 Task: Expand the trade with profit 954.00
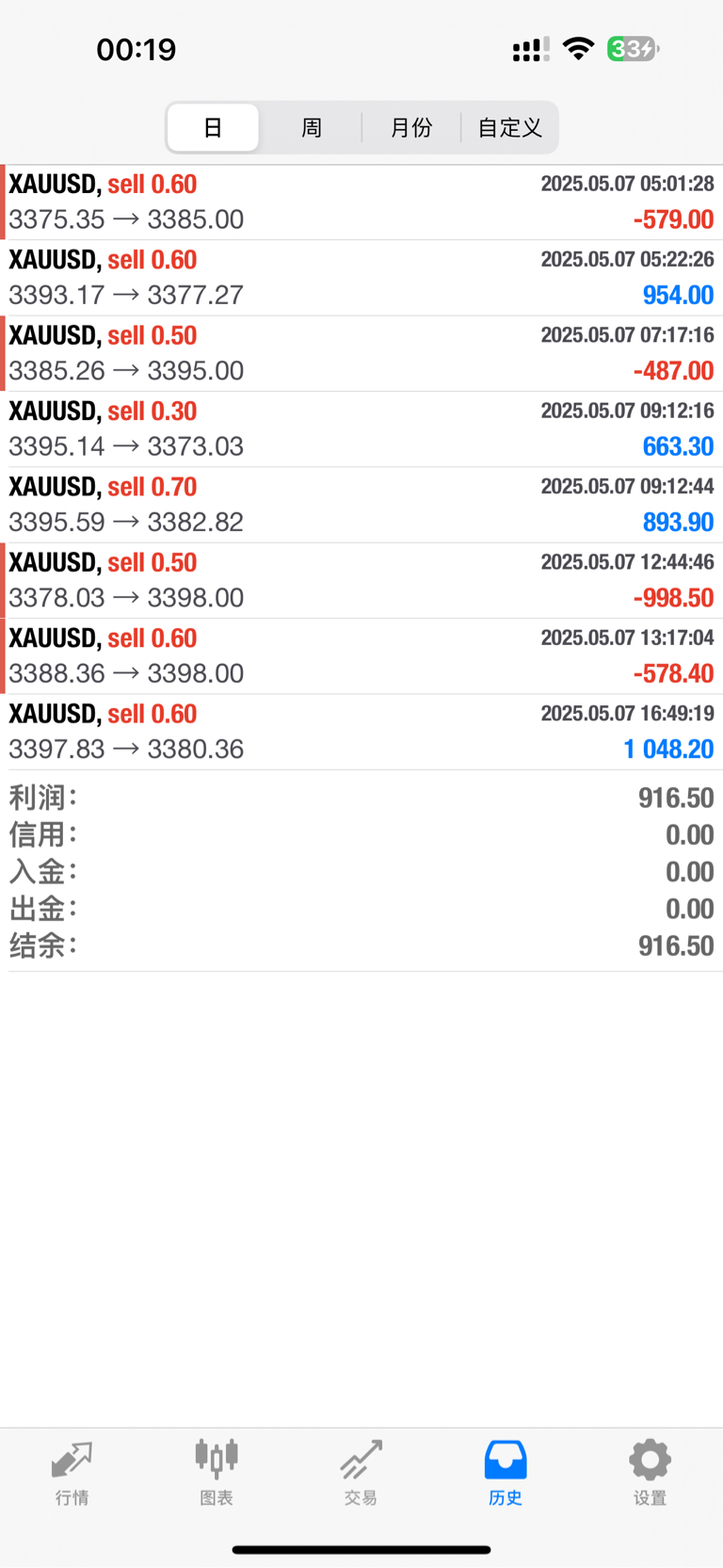click(x=361, y=278)
